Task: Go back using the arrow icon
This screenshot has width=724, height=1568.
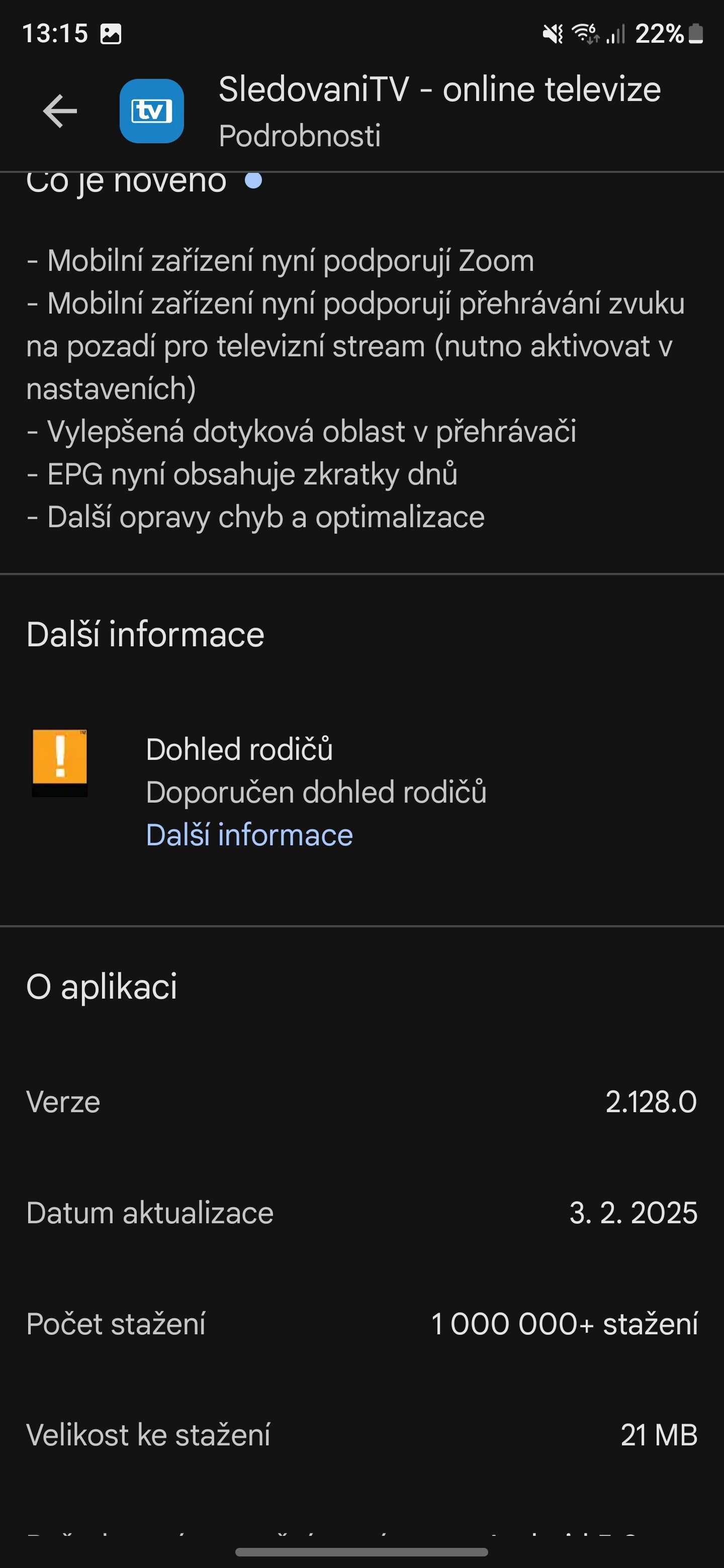Action: [60, 111]
